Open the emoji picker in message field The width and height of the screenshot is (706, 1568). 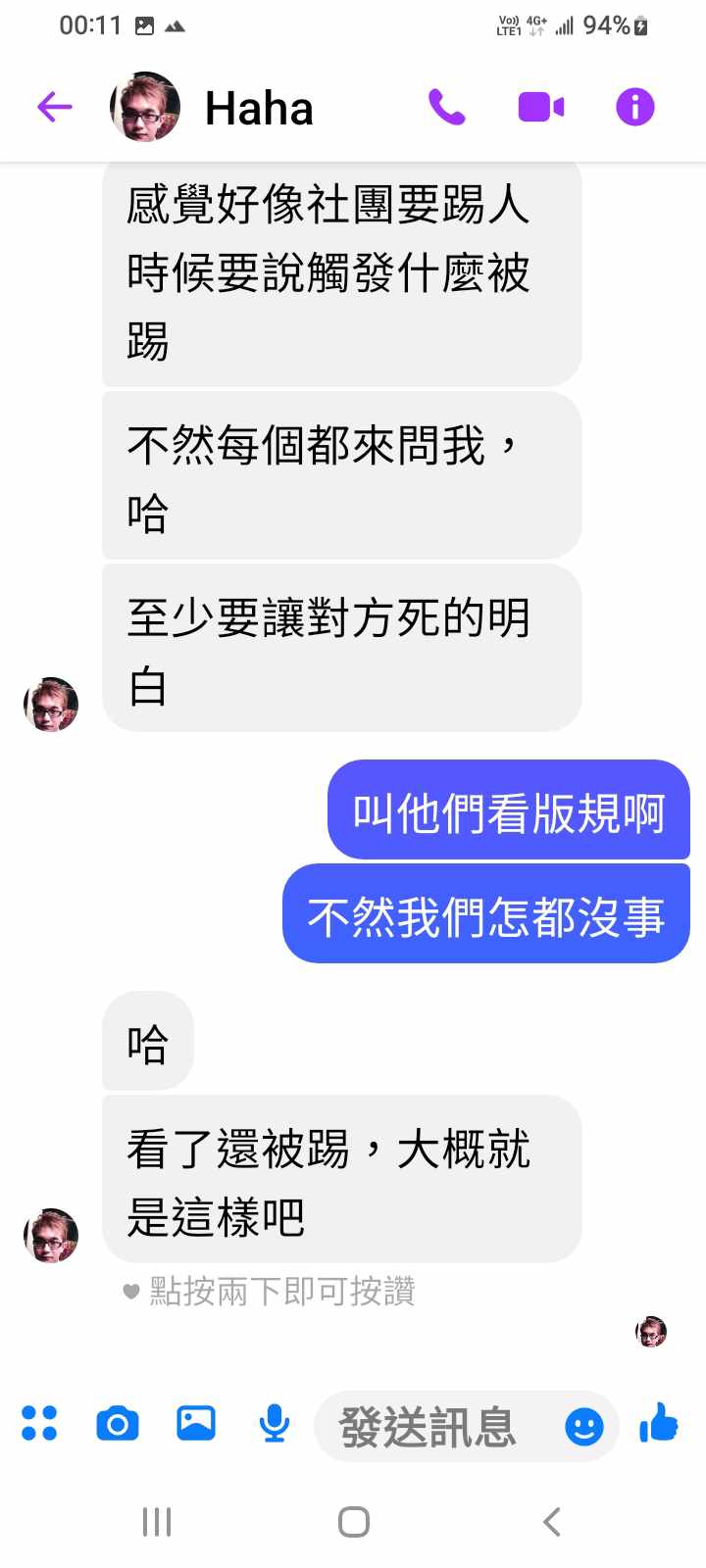[x=584, y=1427]
